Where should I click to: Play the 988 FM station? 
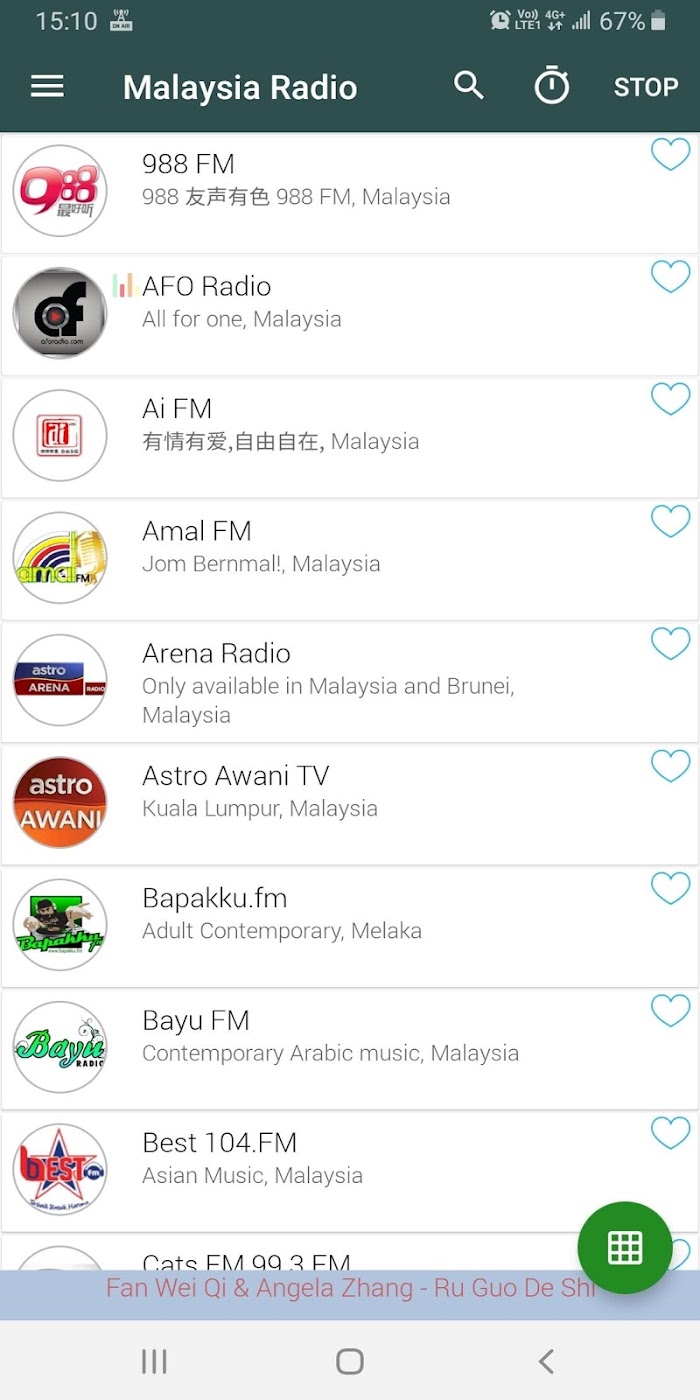tap(350, 192)
